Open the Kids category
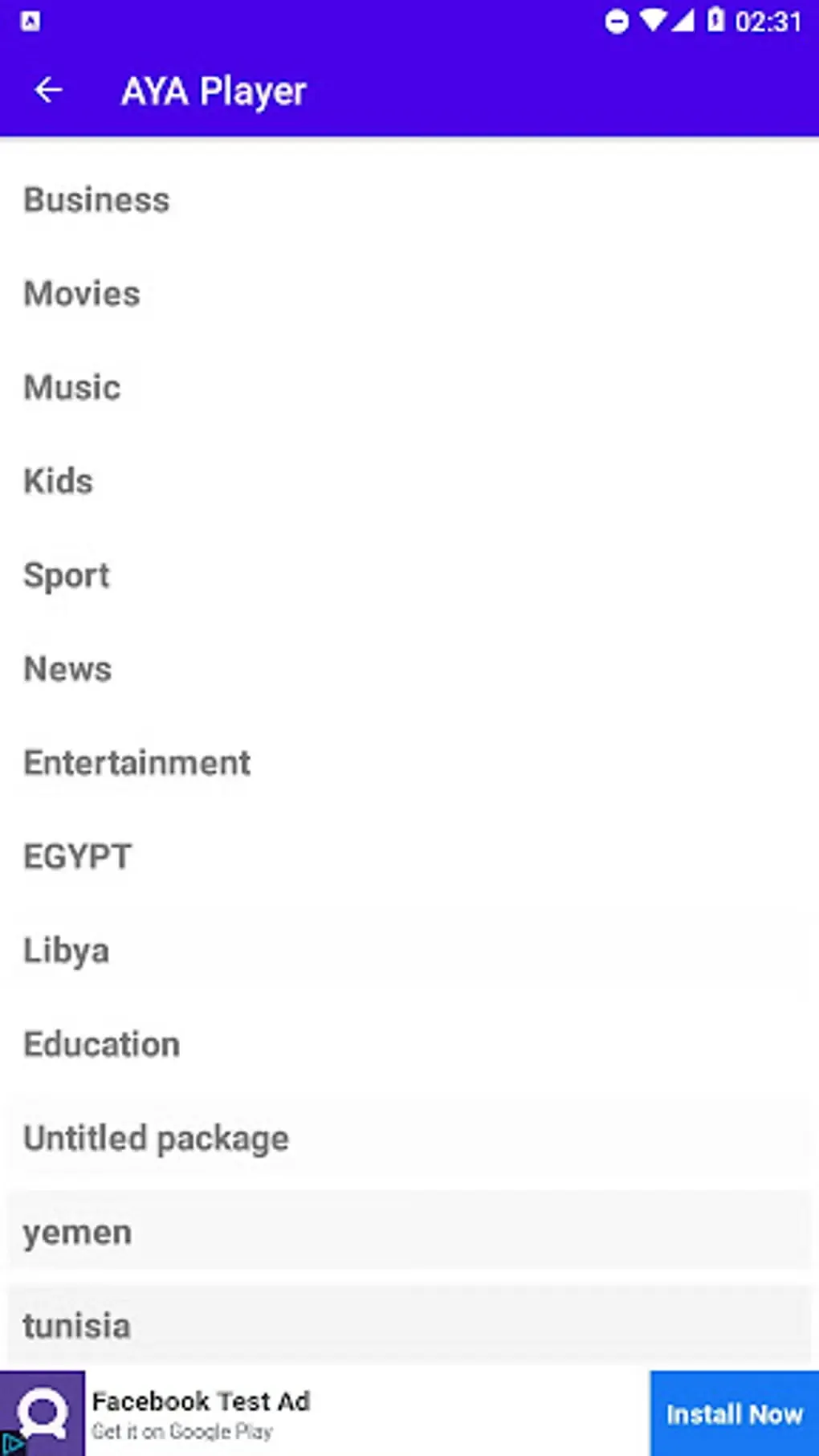 click(x=59, y=482)
